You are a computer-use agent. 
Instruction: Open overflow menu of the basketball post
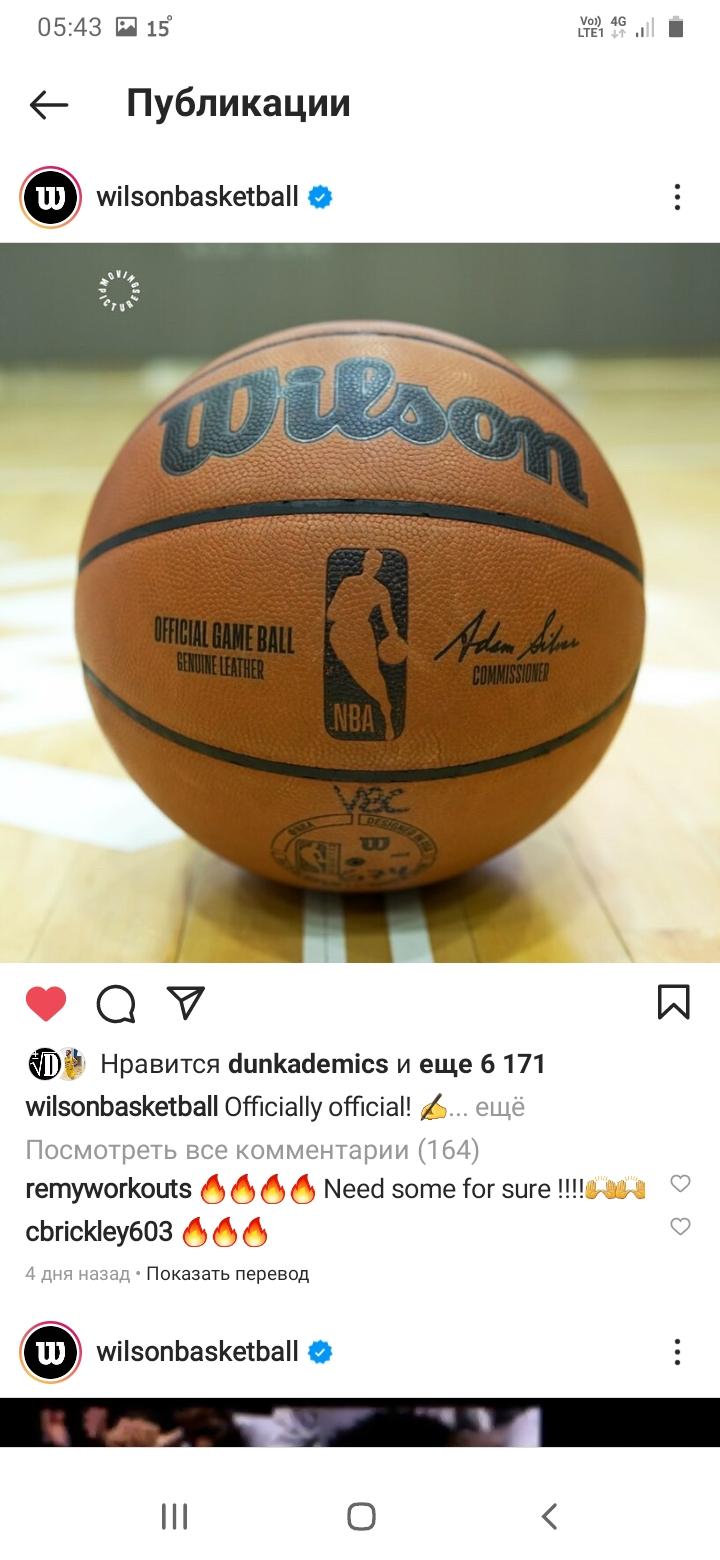coord(677,197)
